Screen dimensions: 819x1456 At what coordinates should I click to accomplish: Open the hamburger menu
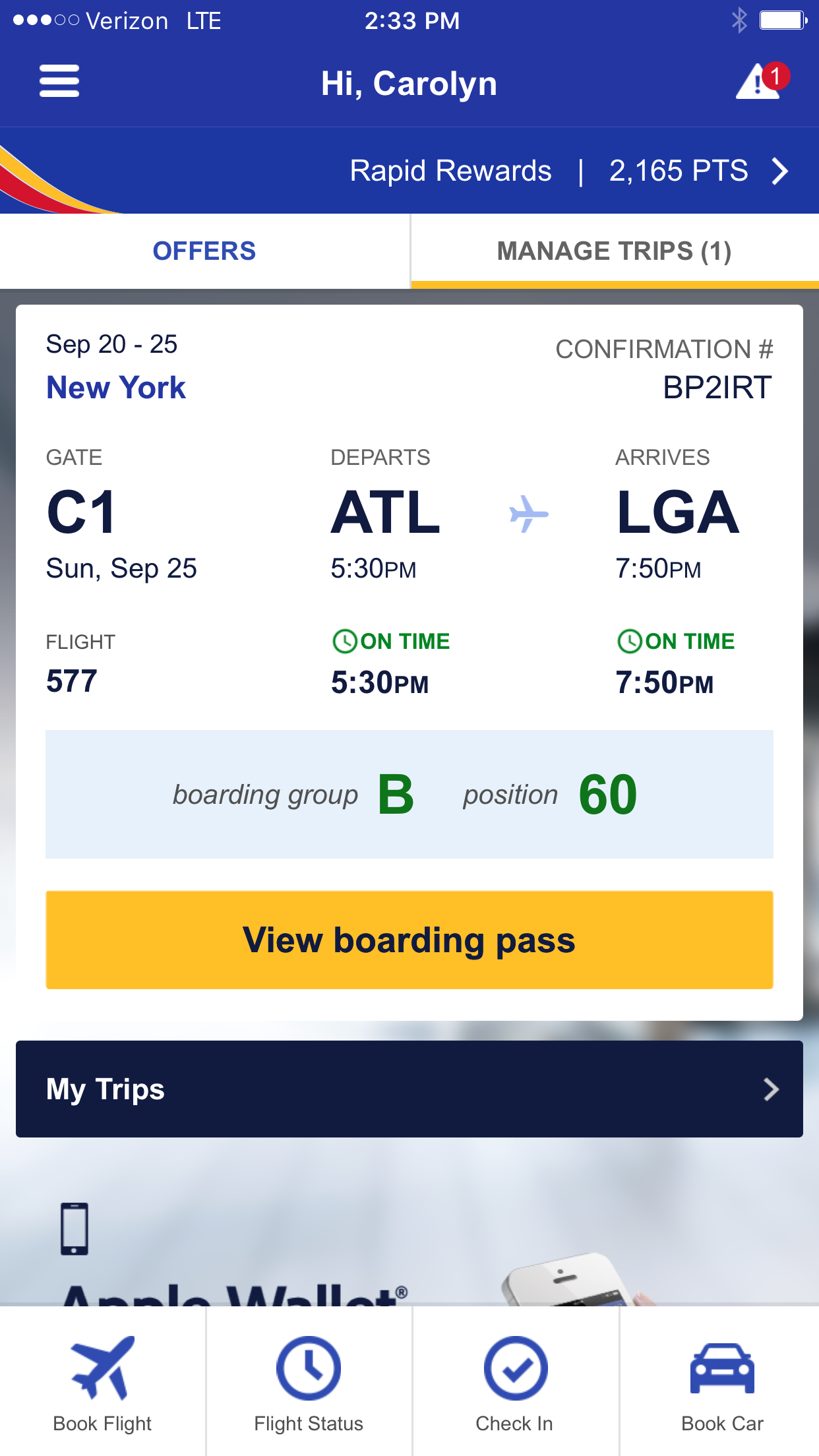pos(59,81)
